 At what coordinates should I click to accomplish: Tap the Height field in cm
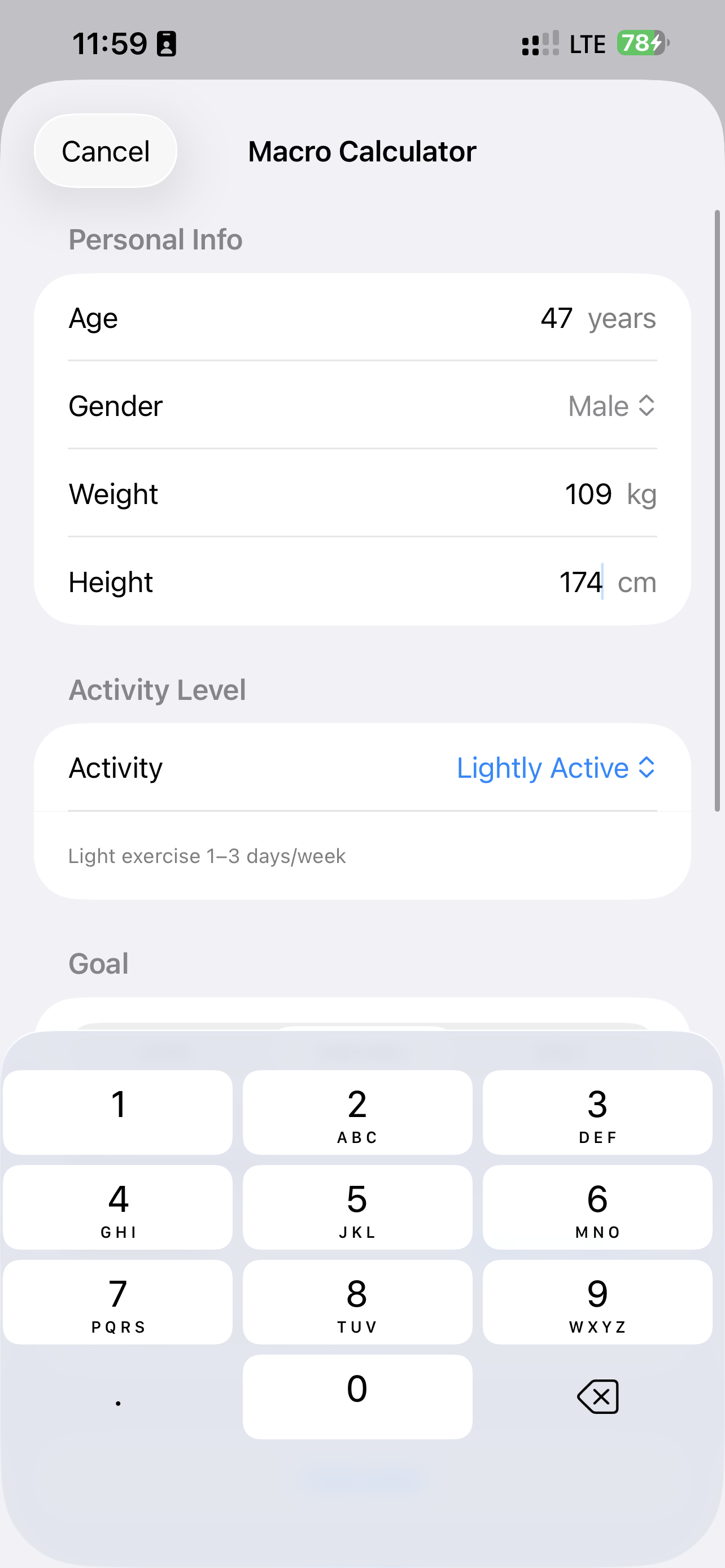(579, 582)
